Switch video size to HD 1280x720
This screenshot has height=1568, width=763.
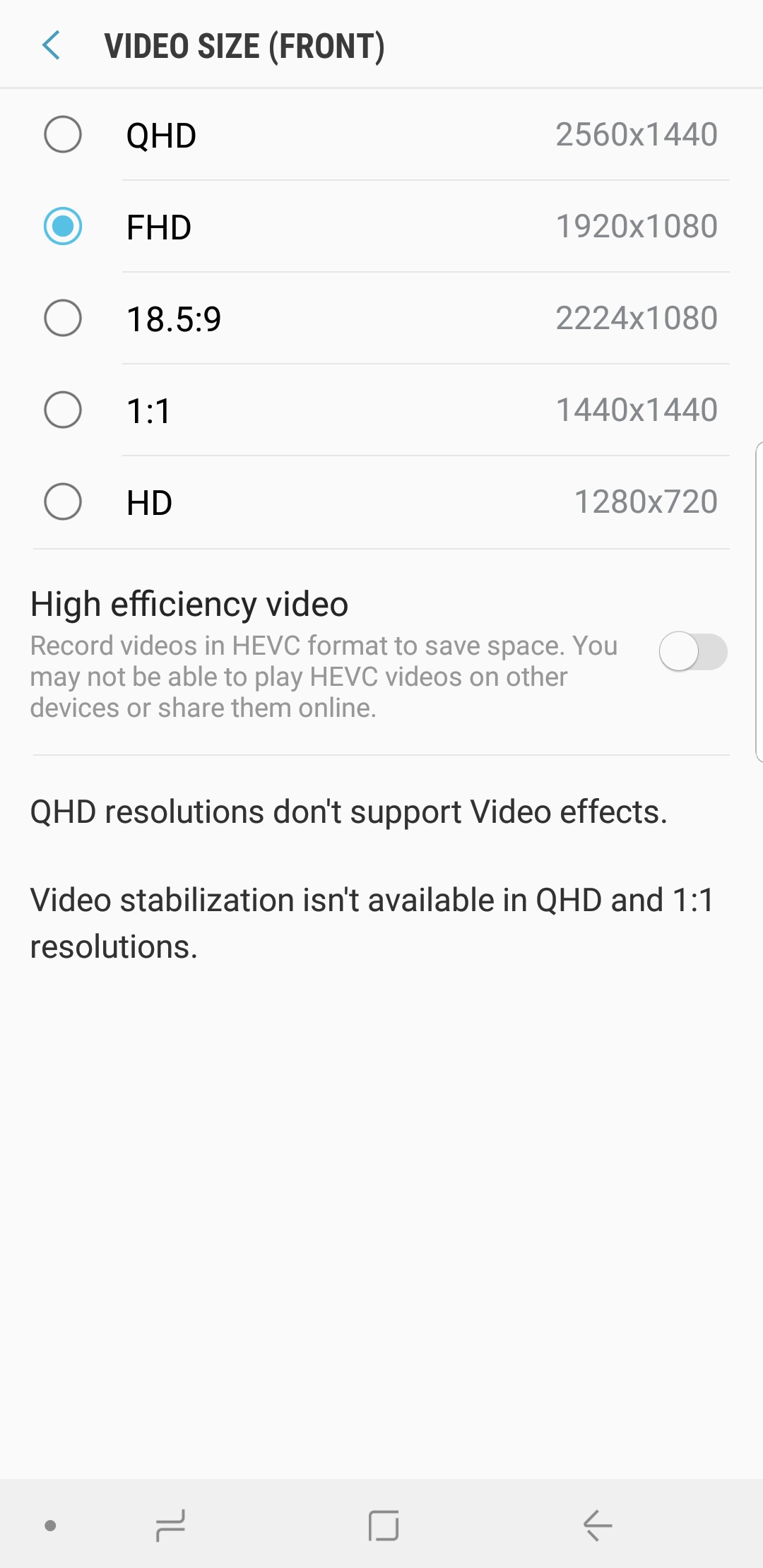click(63, 501)
